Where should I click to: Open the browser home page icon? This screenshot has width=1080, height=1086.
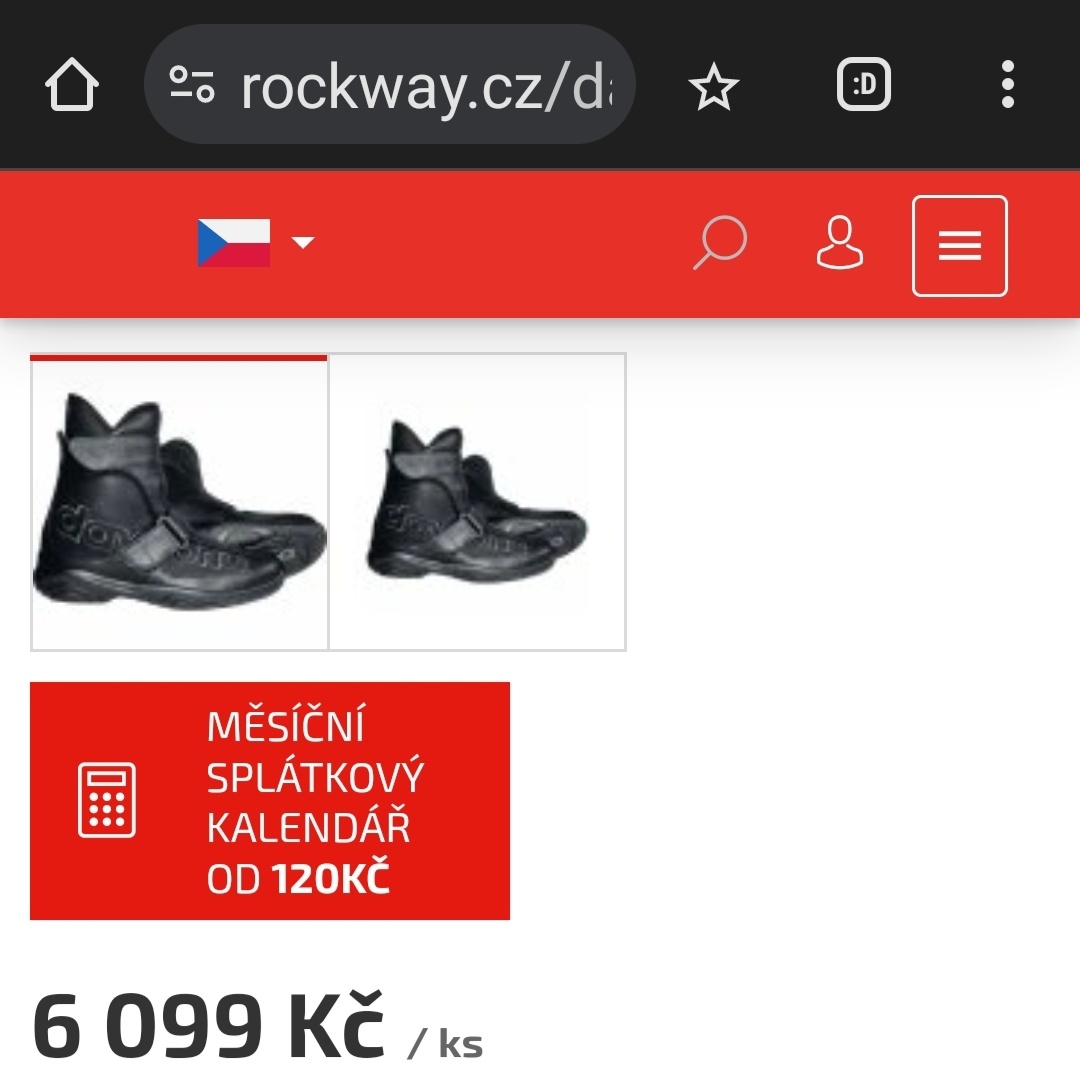point(70,84)
